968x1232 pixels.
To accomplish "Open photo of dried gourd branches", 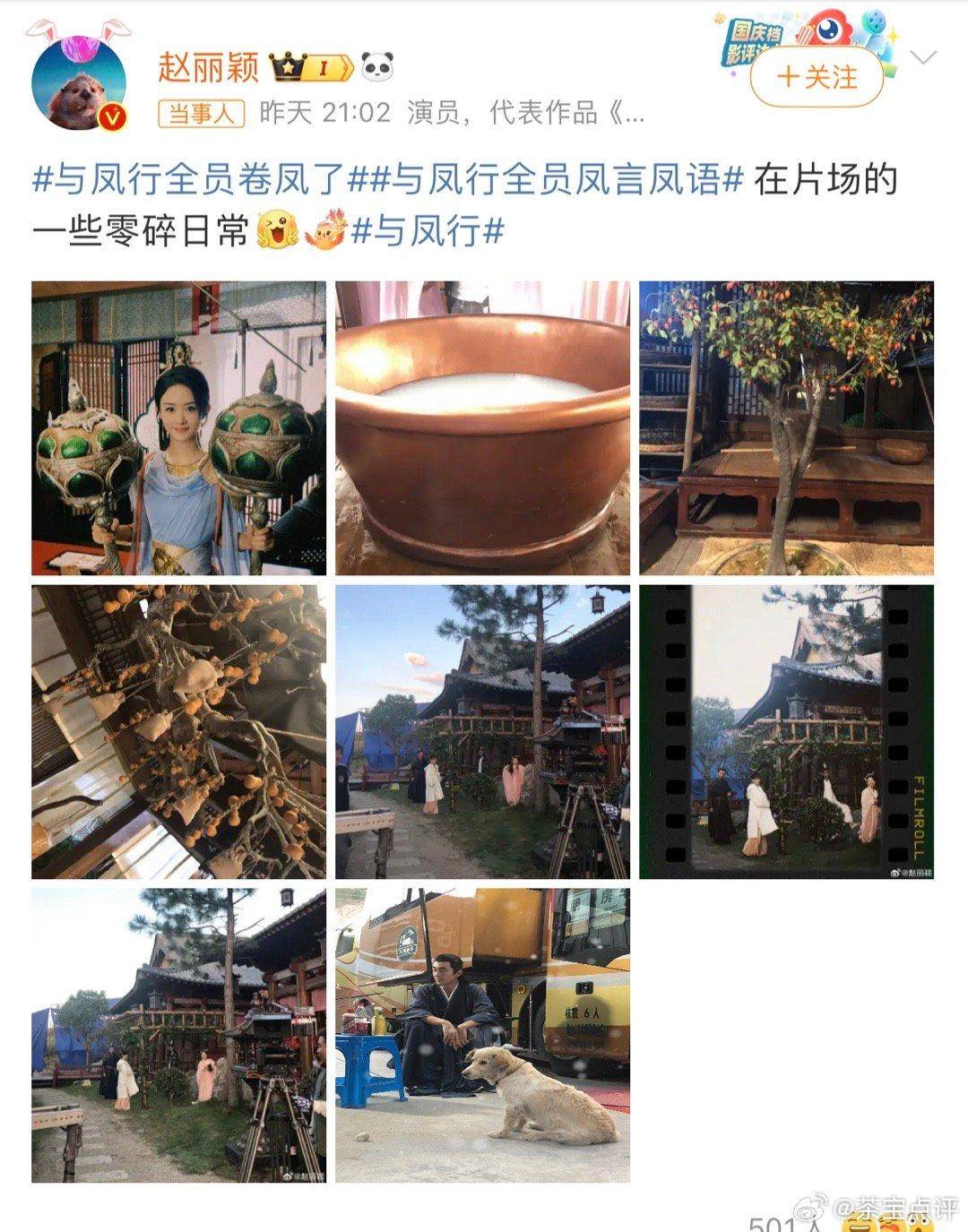I will pyautogui.click(x=178, y=732).
